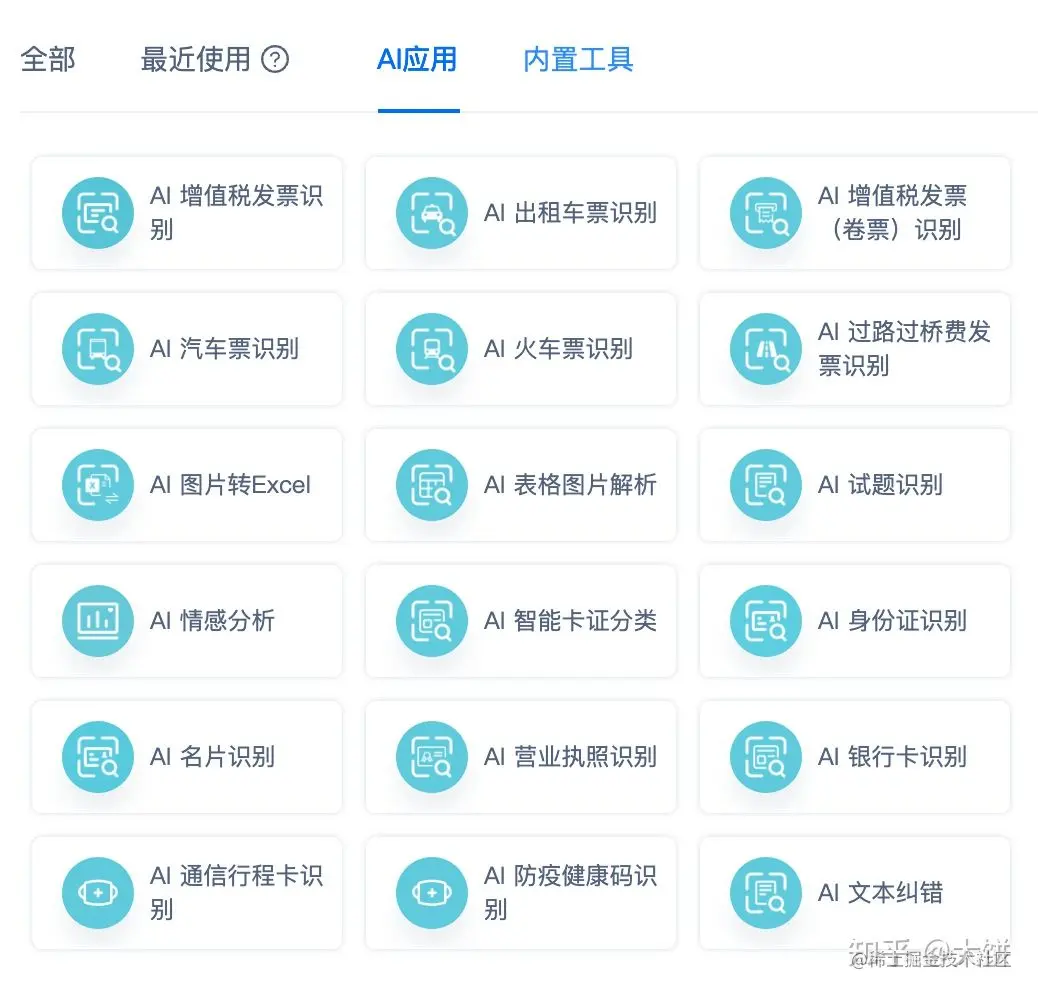Choose AI 增值税发票（卷票）识别
Image resolution: width=1038 pixels, height=996 pixels.
[855, 213]
